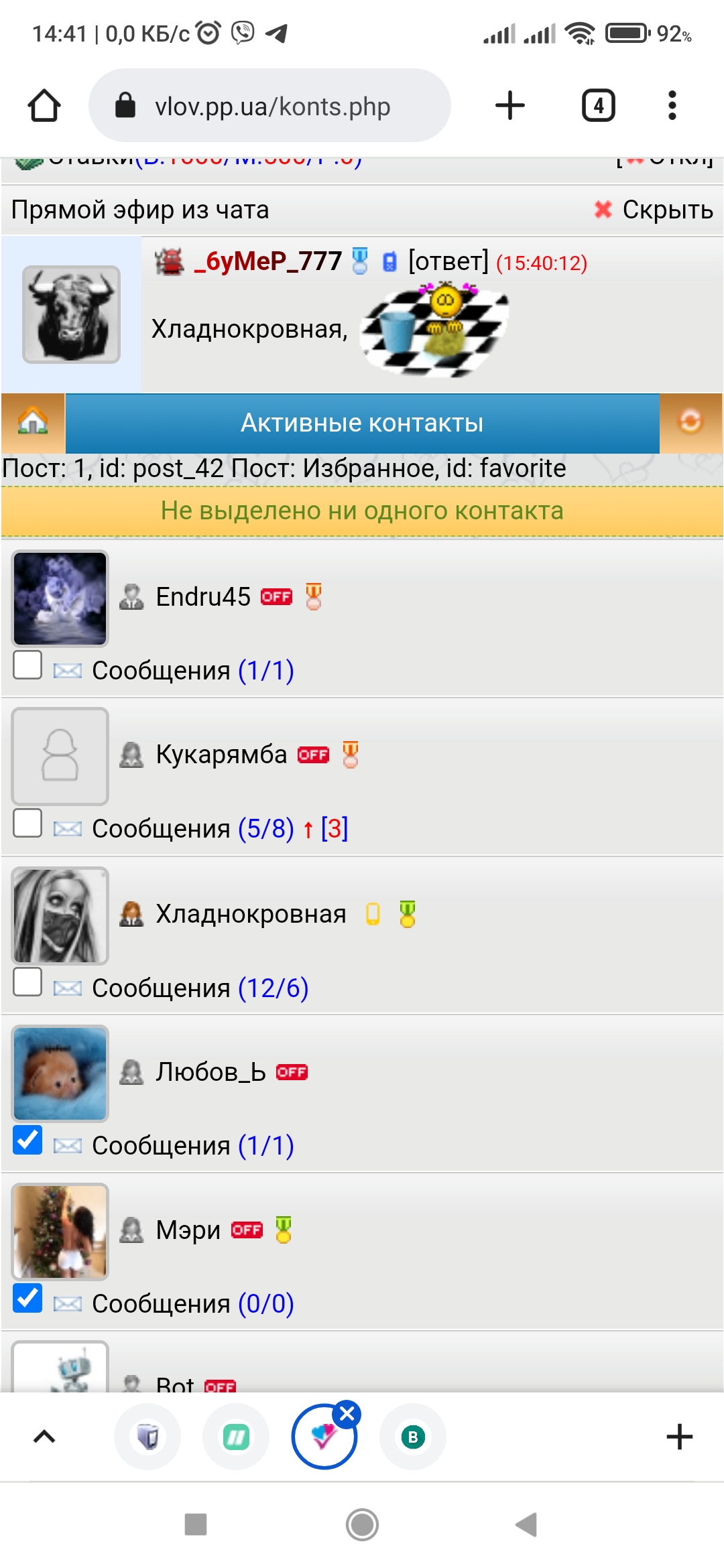
Task: Tap the vlov.pp.ua address bar
Action: [270, 106]
